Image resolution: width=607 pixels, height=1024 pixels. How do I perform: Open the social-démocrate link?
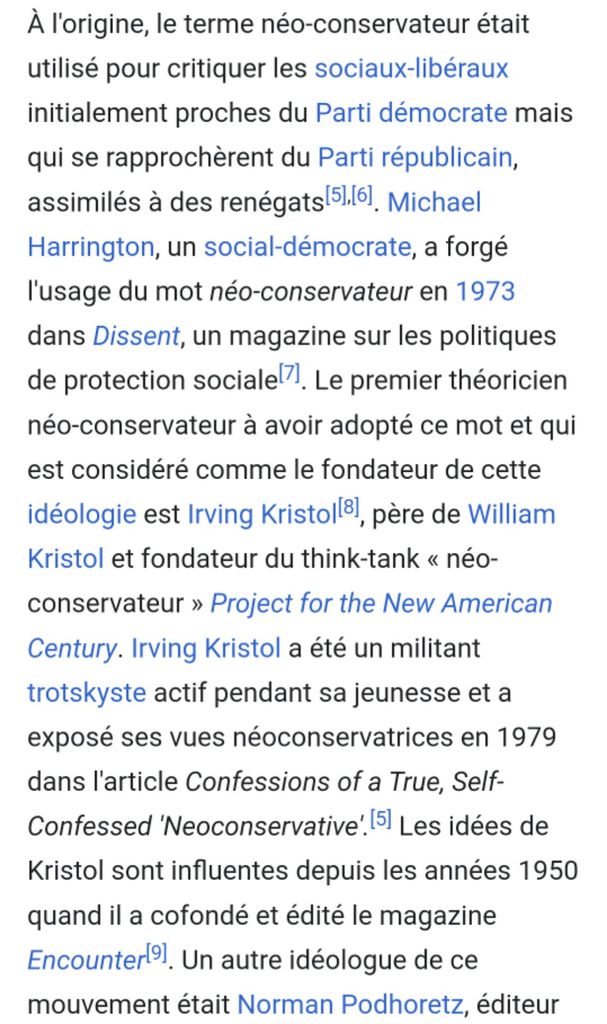pyautogui.click(x=307, y=246)
